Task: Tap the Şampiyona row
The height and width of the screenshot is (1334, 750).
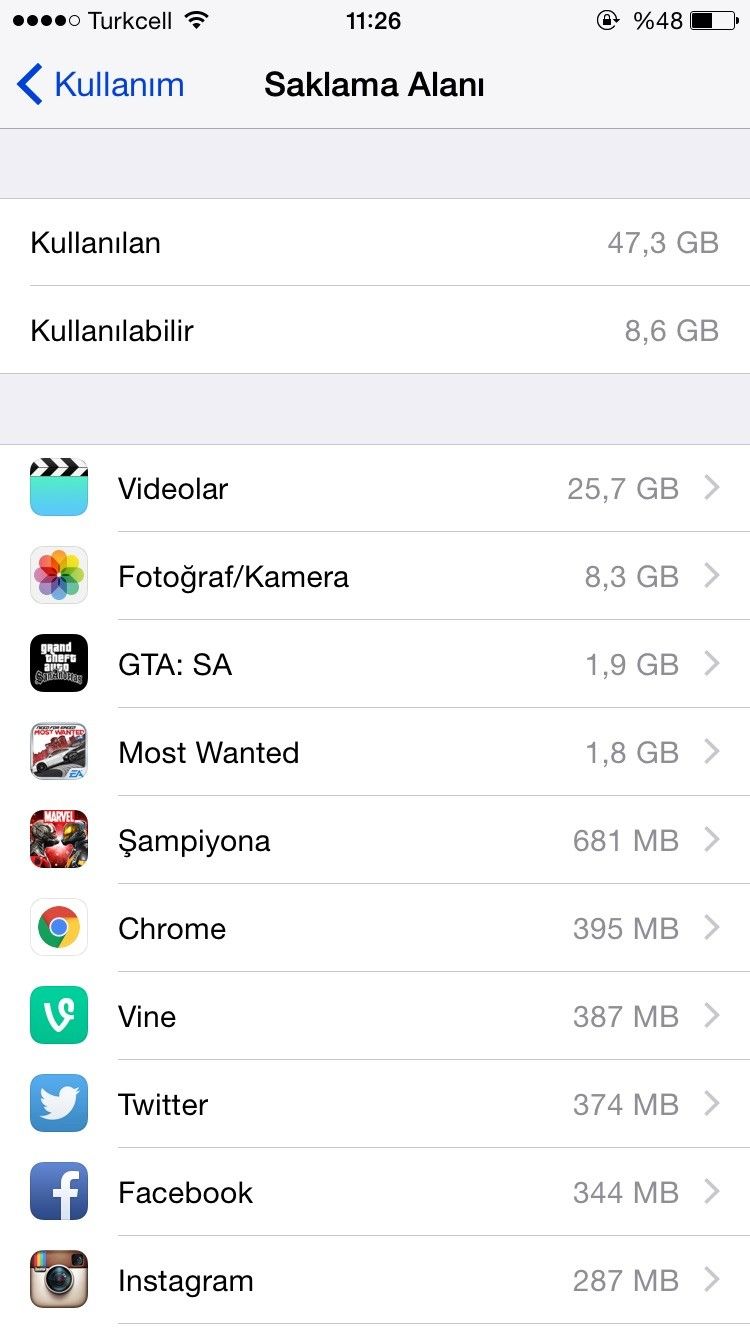Action: click(x=375, y=841)
